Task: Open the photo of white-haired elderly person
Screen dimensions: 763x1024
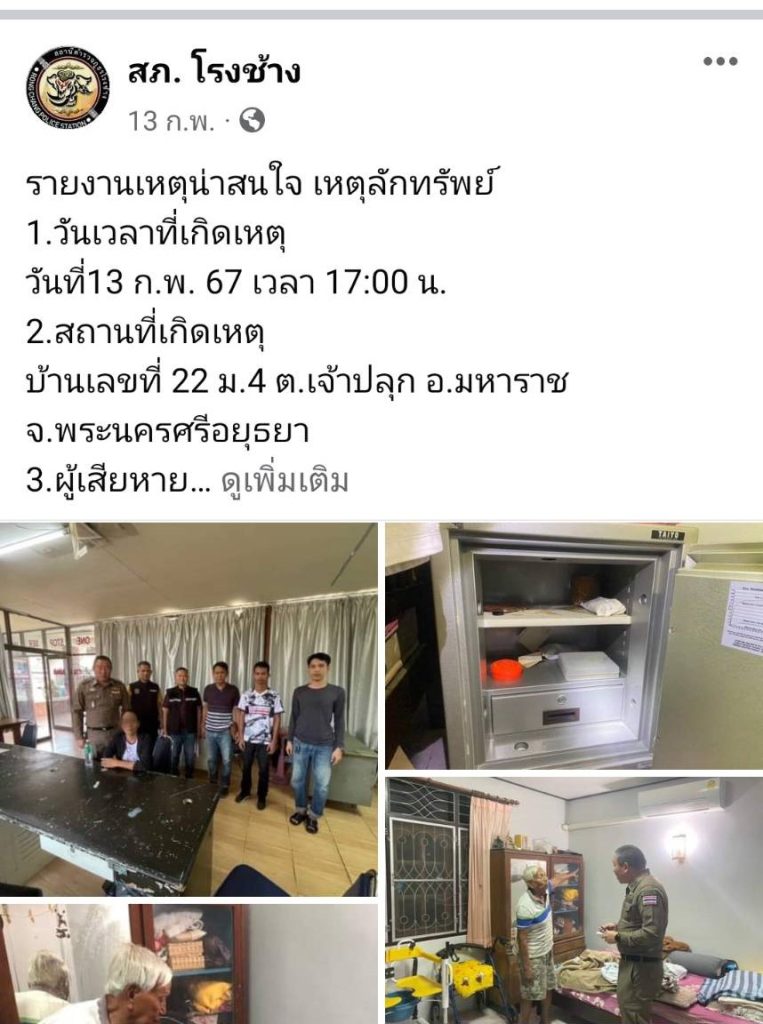Action: 189,963
